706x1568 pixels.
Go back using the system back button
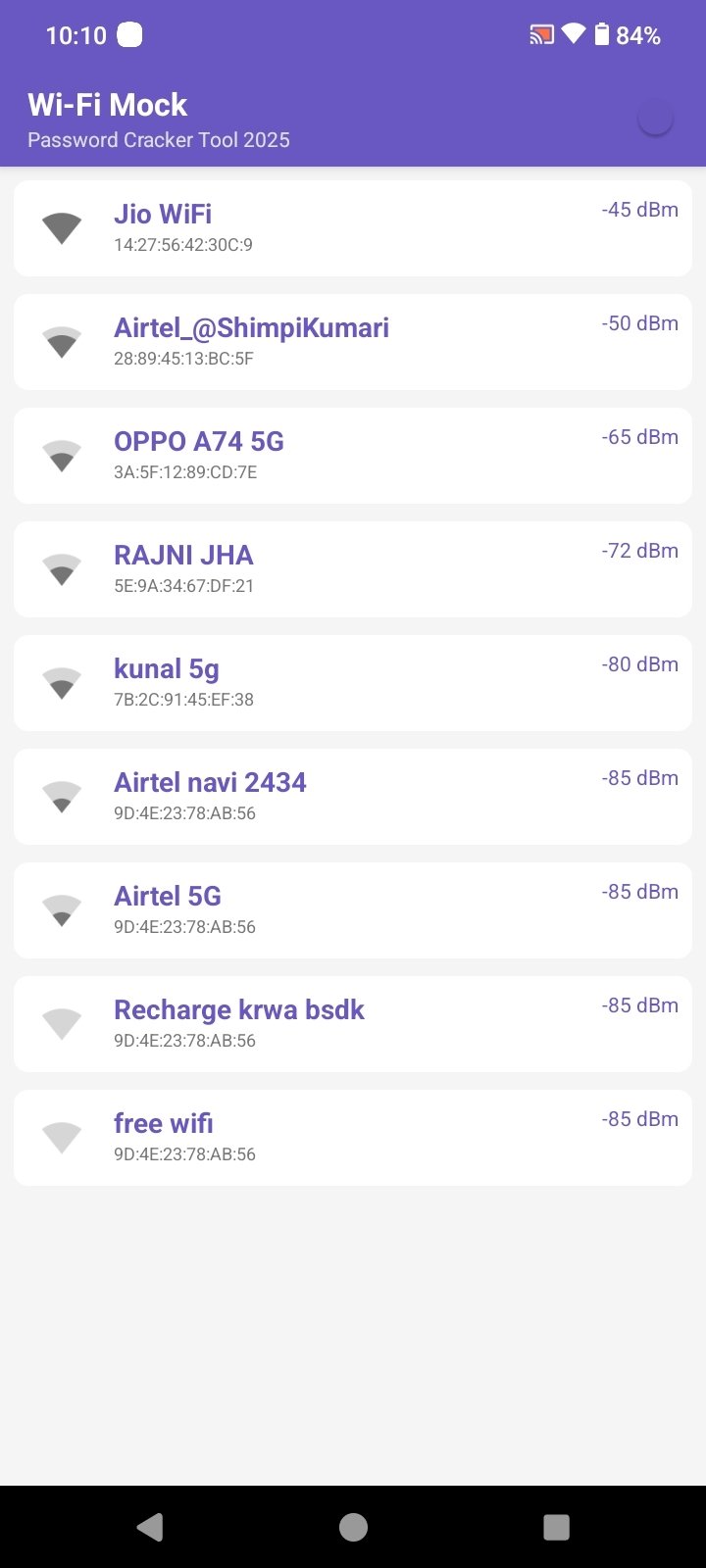click(x=150, y=1527)
